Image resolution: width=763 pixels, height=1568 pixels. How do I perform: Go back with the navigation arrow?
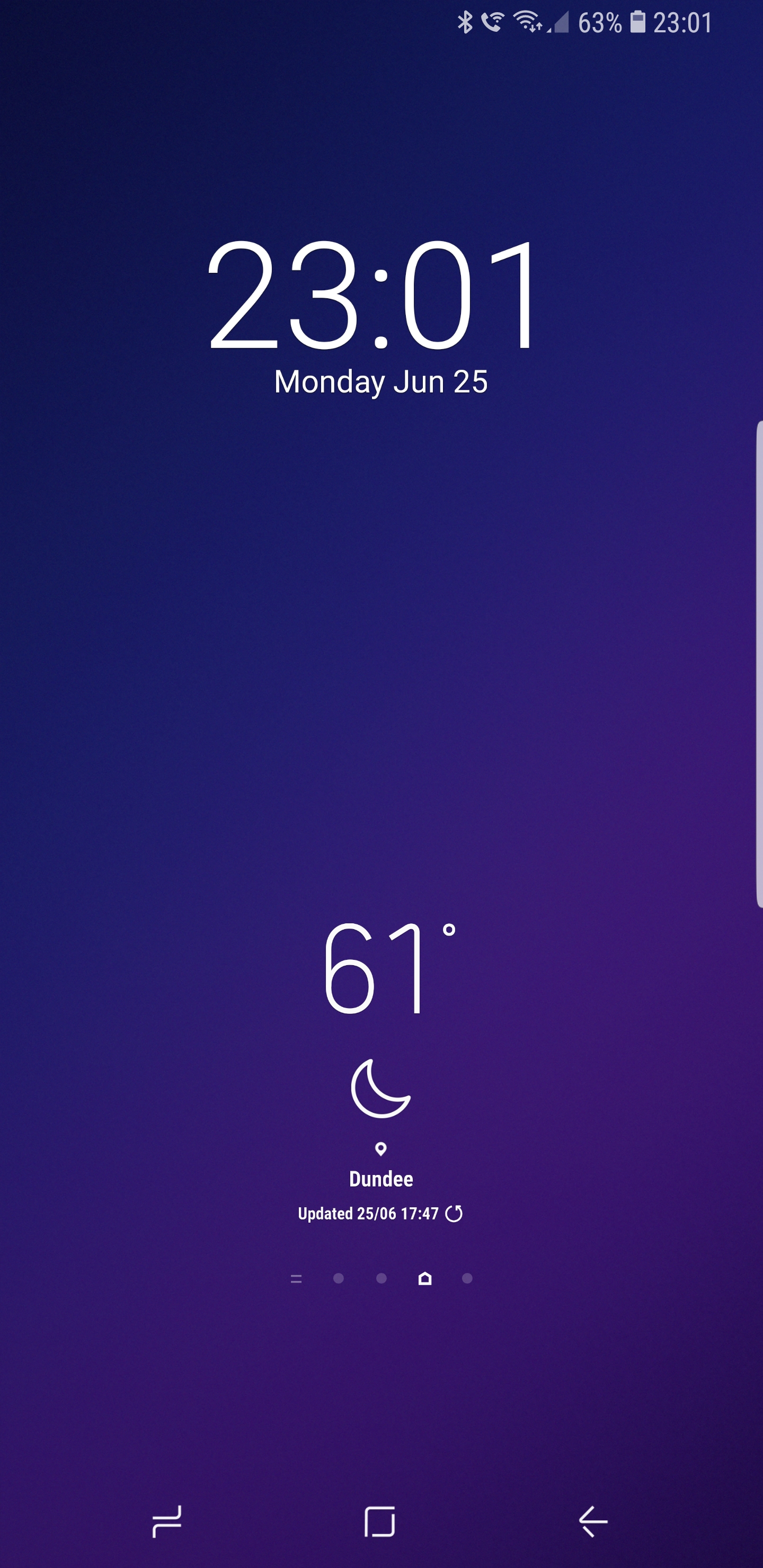click(592, 1521)
